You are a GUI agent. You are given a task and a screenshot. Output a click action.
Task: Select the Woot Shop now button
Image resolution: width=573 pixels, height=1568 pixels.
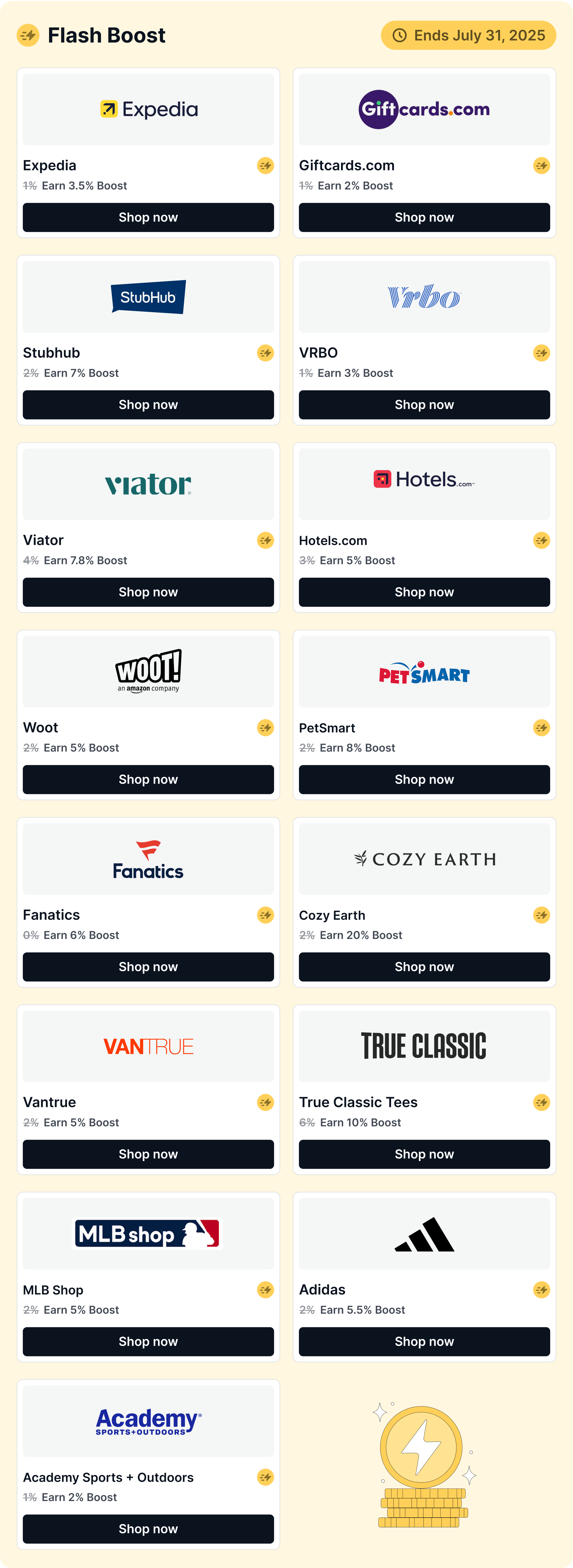click(x=148, y=780)
